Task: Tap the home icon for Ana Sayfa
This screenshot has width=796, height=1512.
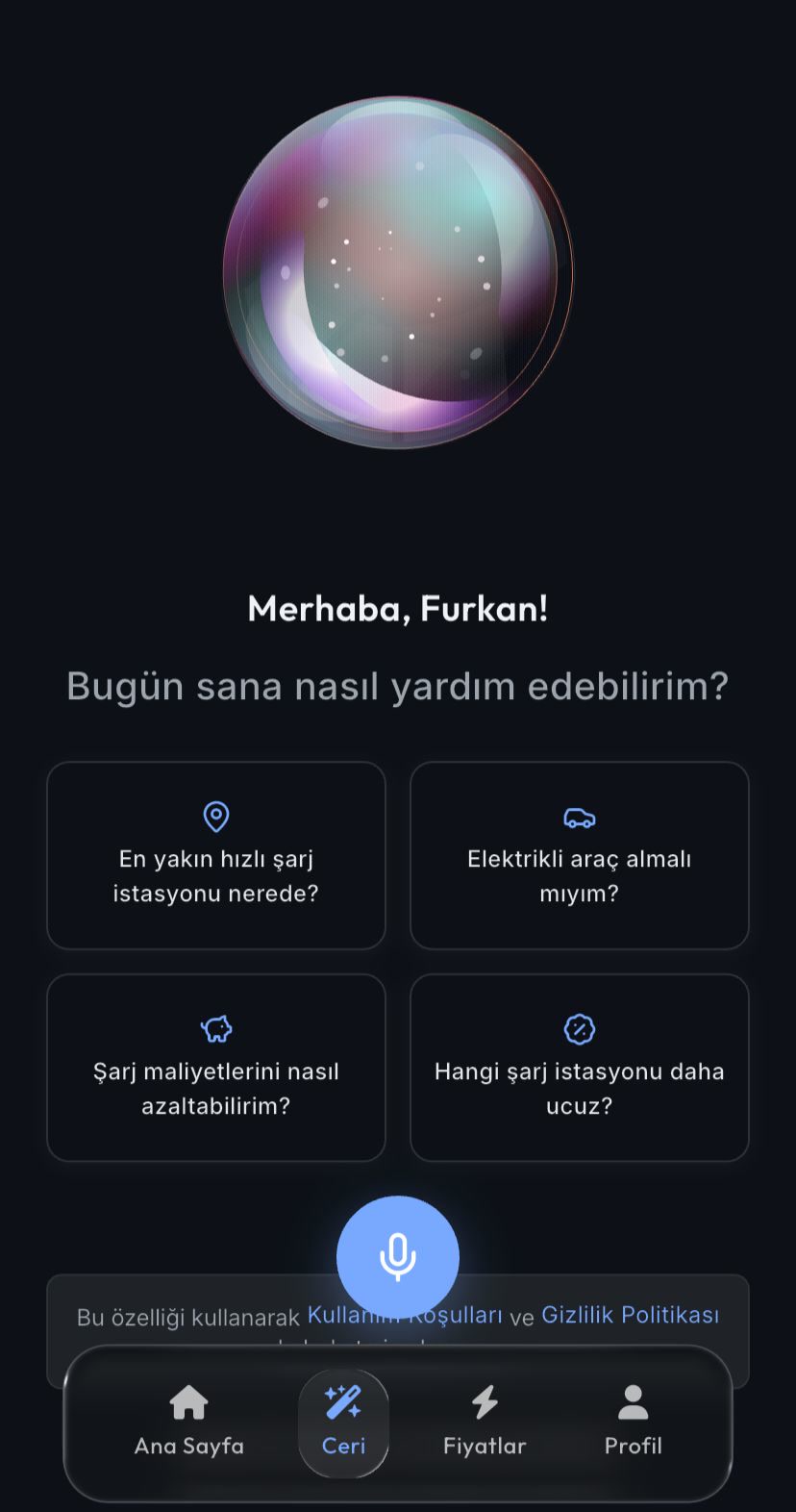Action: coord(188,1404)
